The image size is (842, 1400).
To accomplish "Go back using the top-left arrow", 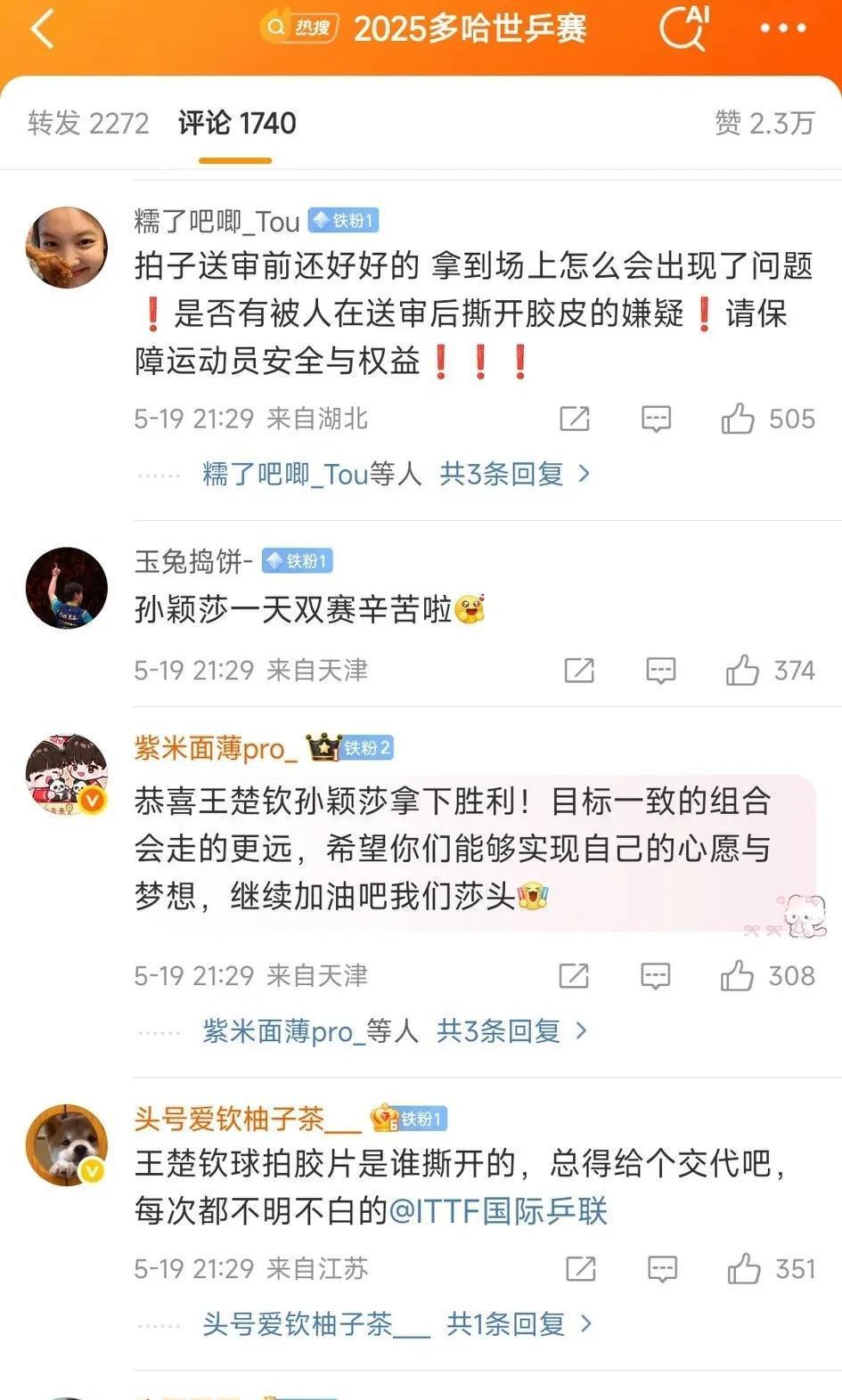I will pos(42,29).
